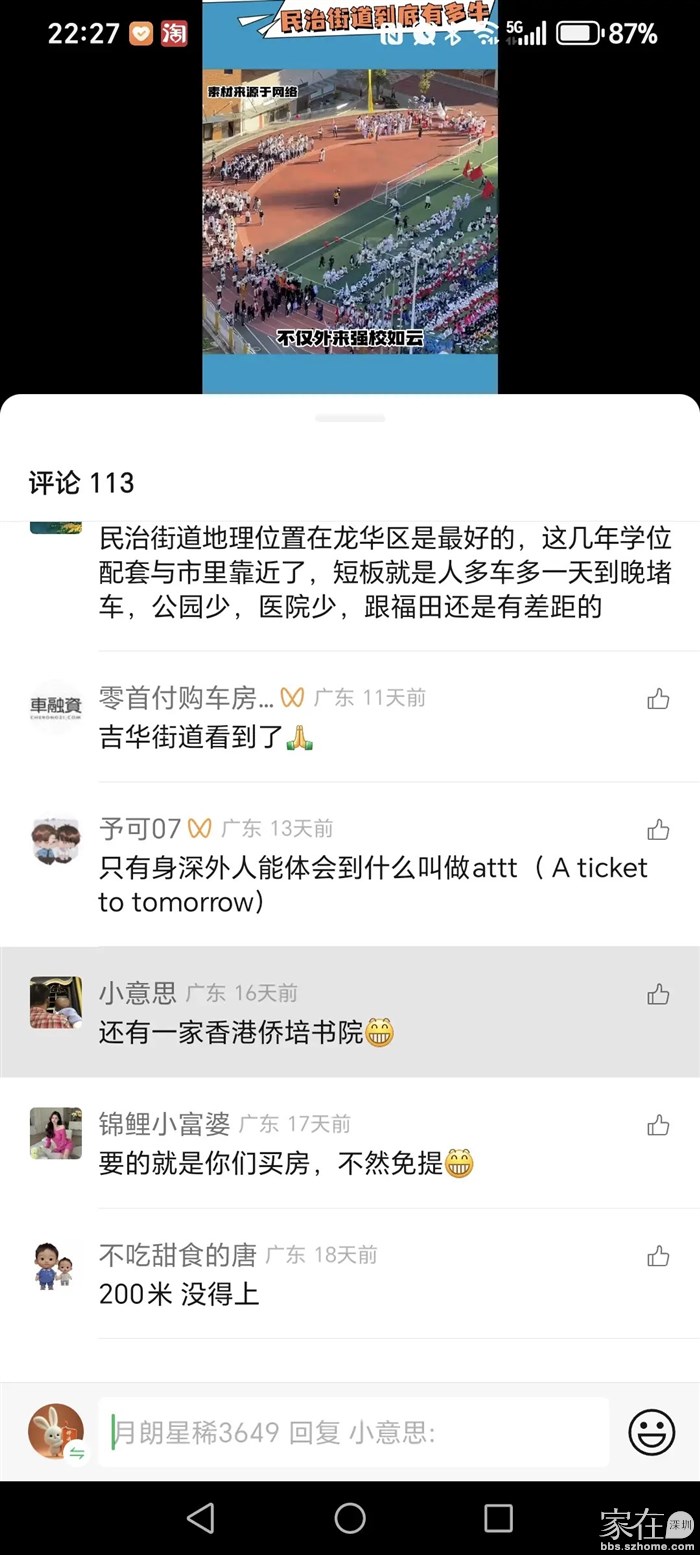Tap the video above the comments
Image resolution: width=700 pixels, height=1555 pixels.
(x=349, y=200)
